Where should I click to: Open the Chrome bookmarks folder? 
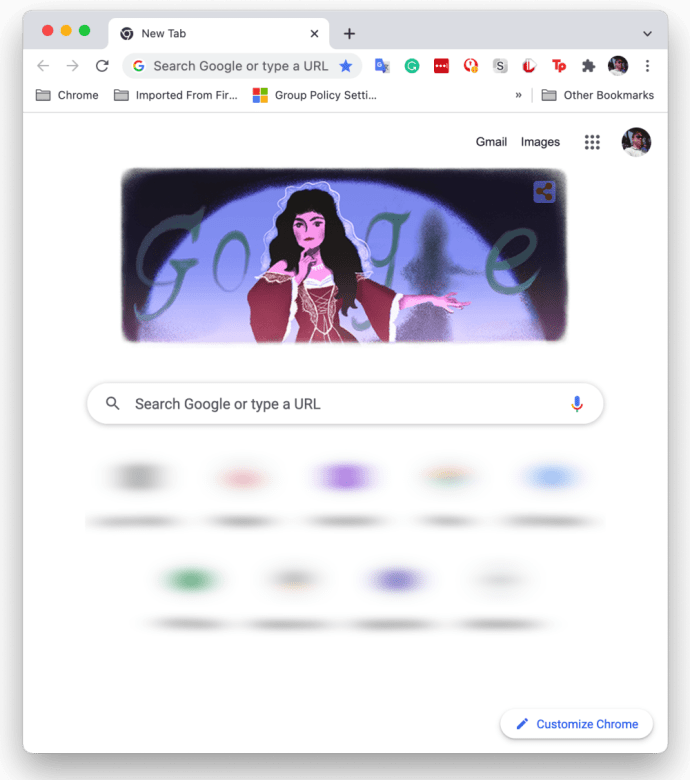[x=67, y=95]
